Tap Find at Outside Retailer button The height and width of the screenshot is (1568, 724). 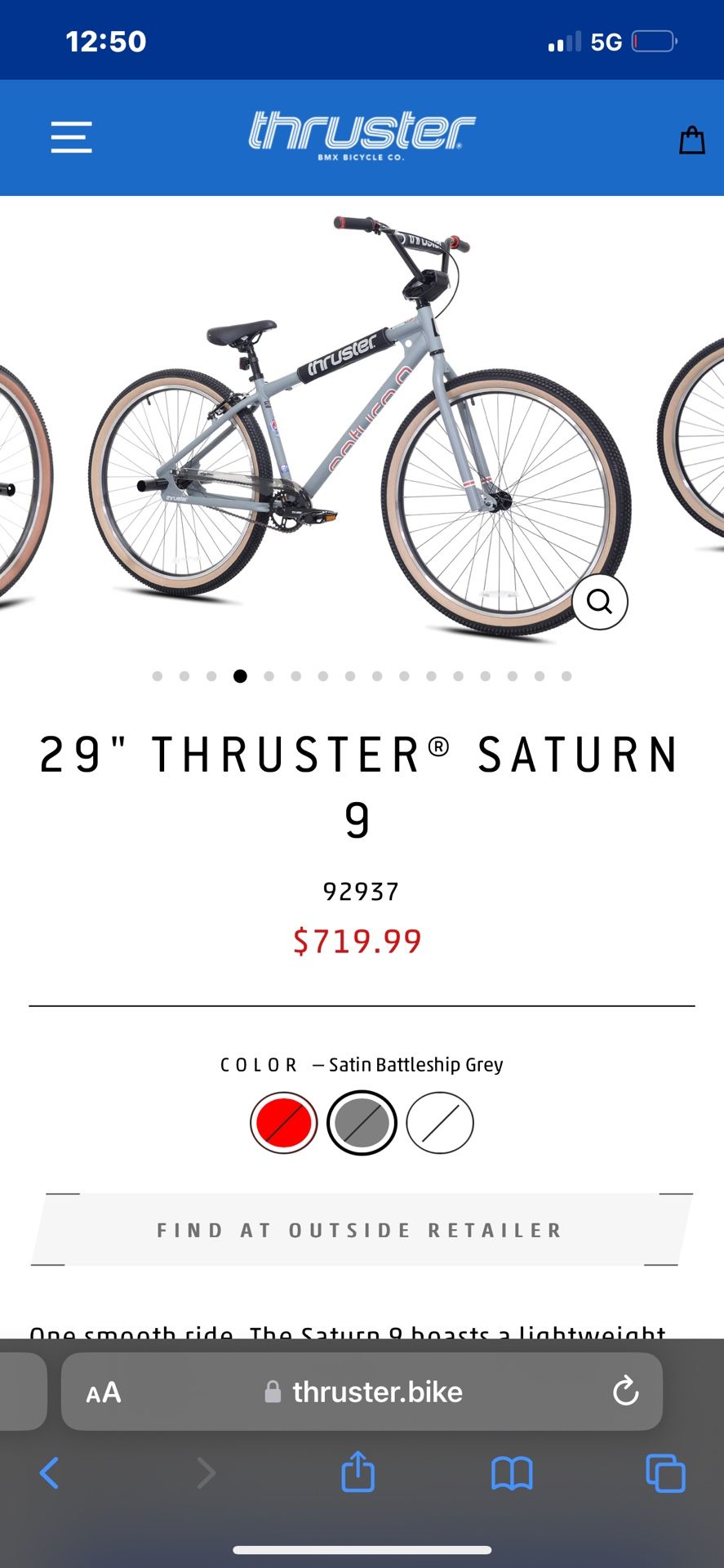[x=362, y=1230]
